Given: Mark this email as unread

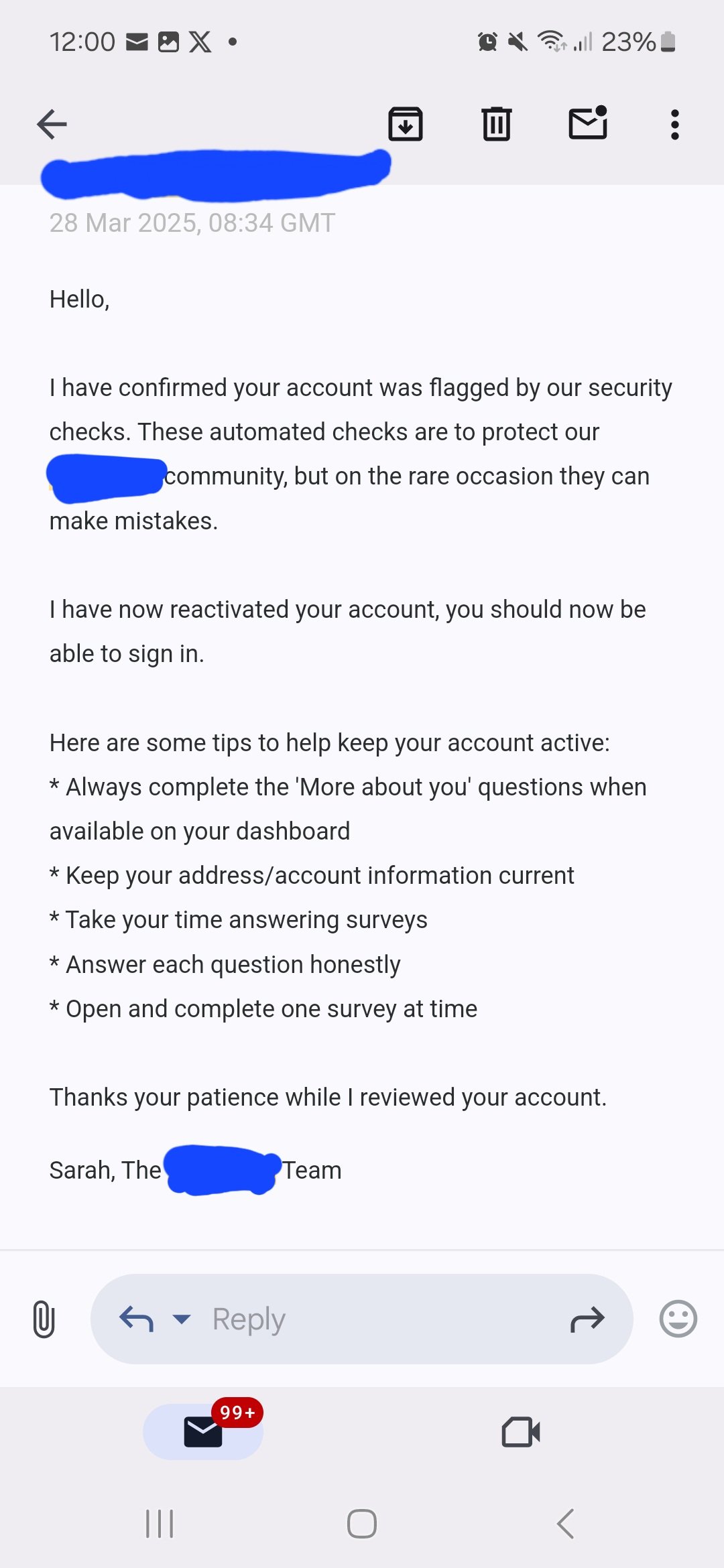Looking at the screenshot, I should coord(588,123).
